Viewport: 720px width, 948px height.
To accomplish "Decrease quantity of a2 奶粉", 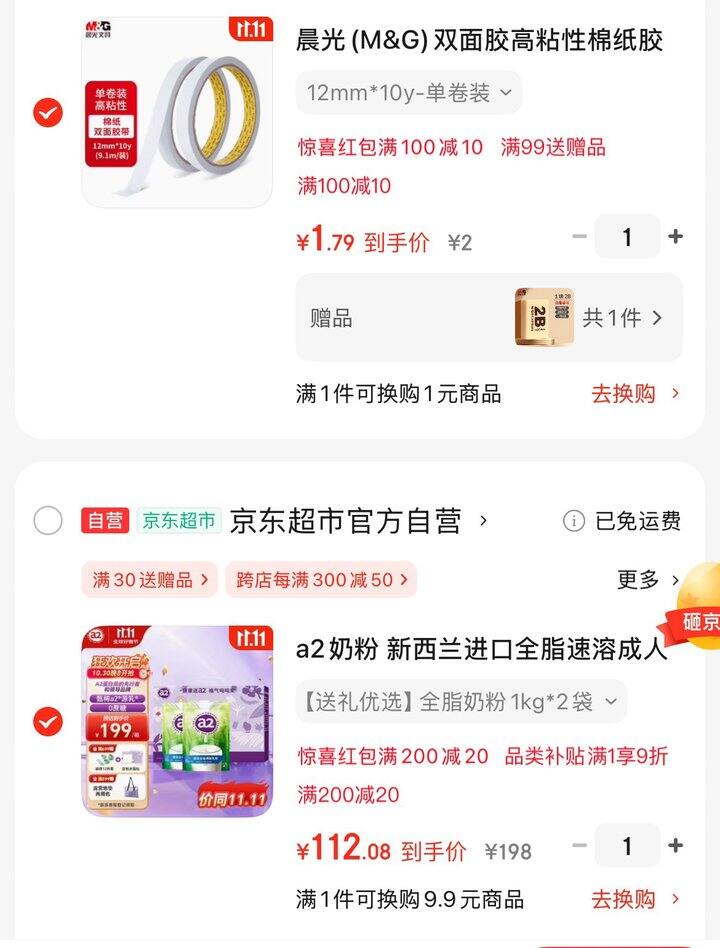I will coord(580,846).
